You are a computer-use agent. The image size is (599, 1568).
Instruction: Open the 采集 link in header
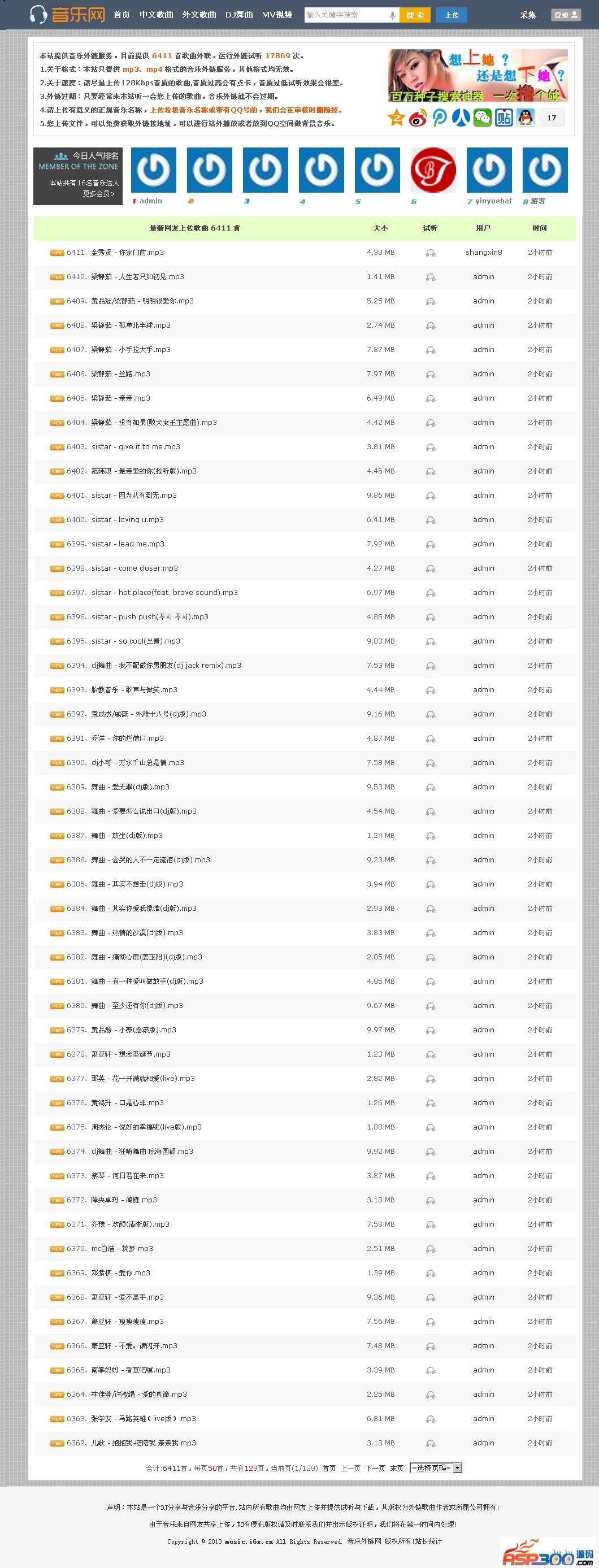point(528,15)
